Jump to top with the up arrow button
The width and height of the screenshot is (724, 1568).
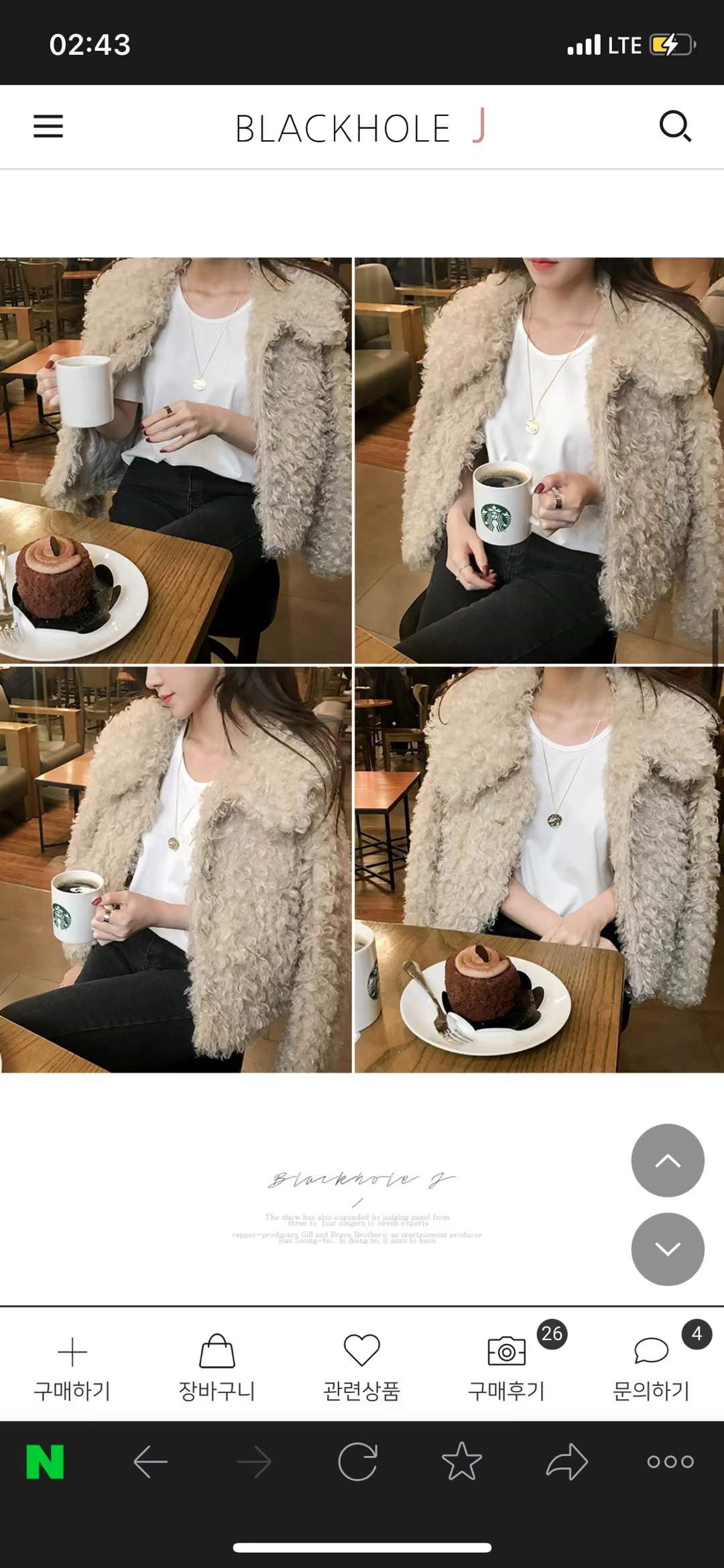[x=667, y=1160]
